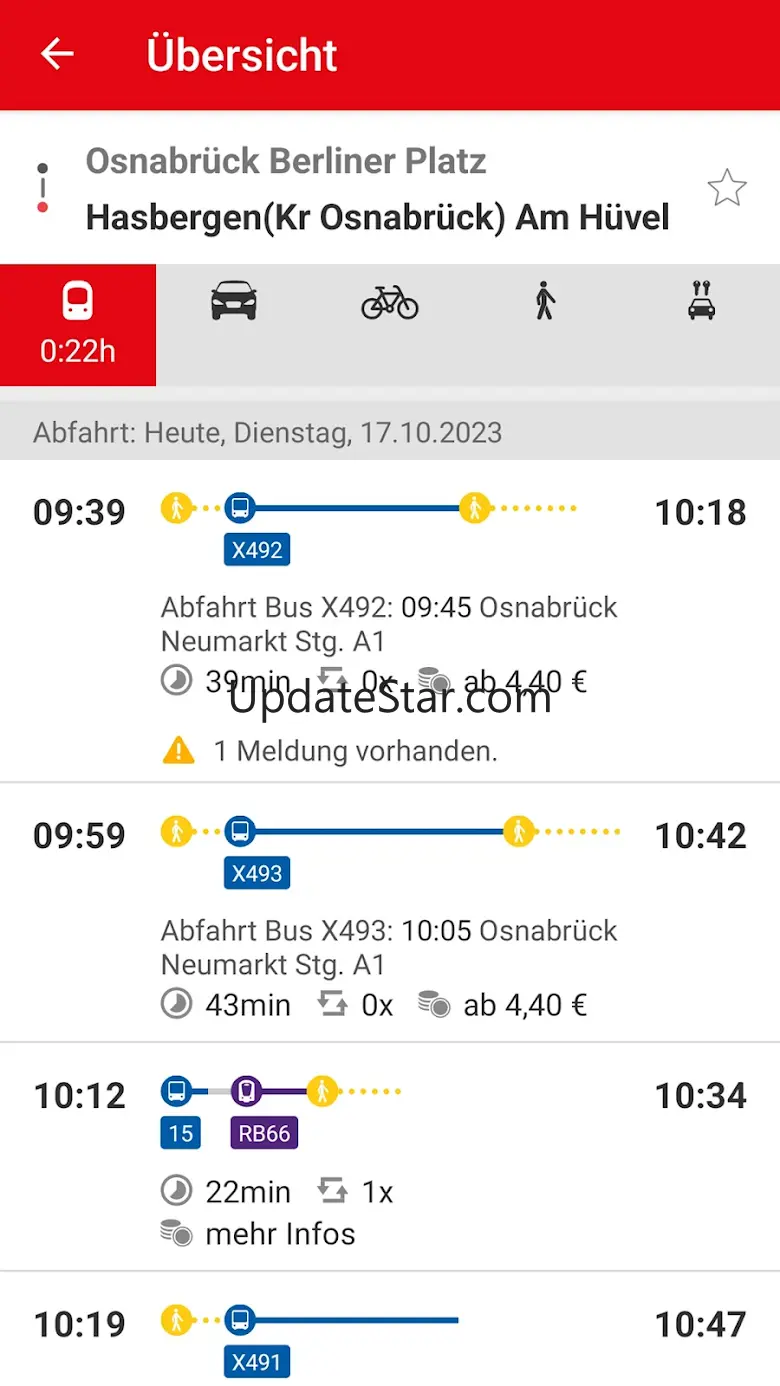Open the 09:39 connection with Bus X492

point(390,620)
